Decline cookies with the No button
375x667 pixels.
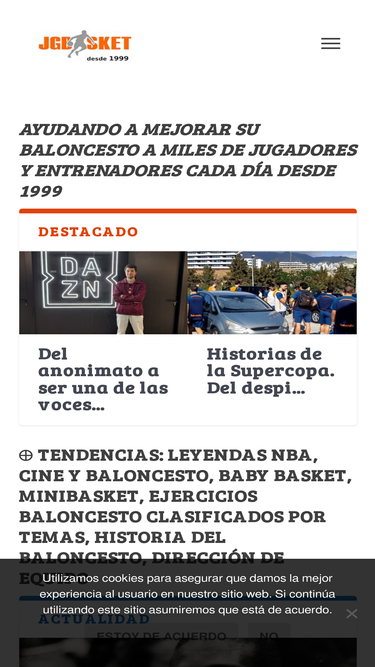point(269,636)
